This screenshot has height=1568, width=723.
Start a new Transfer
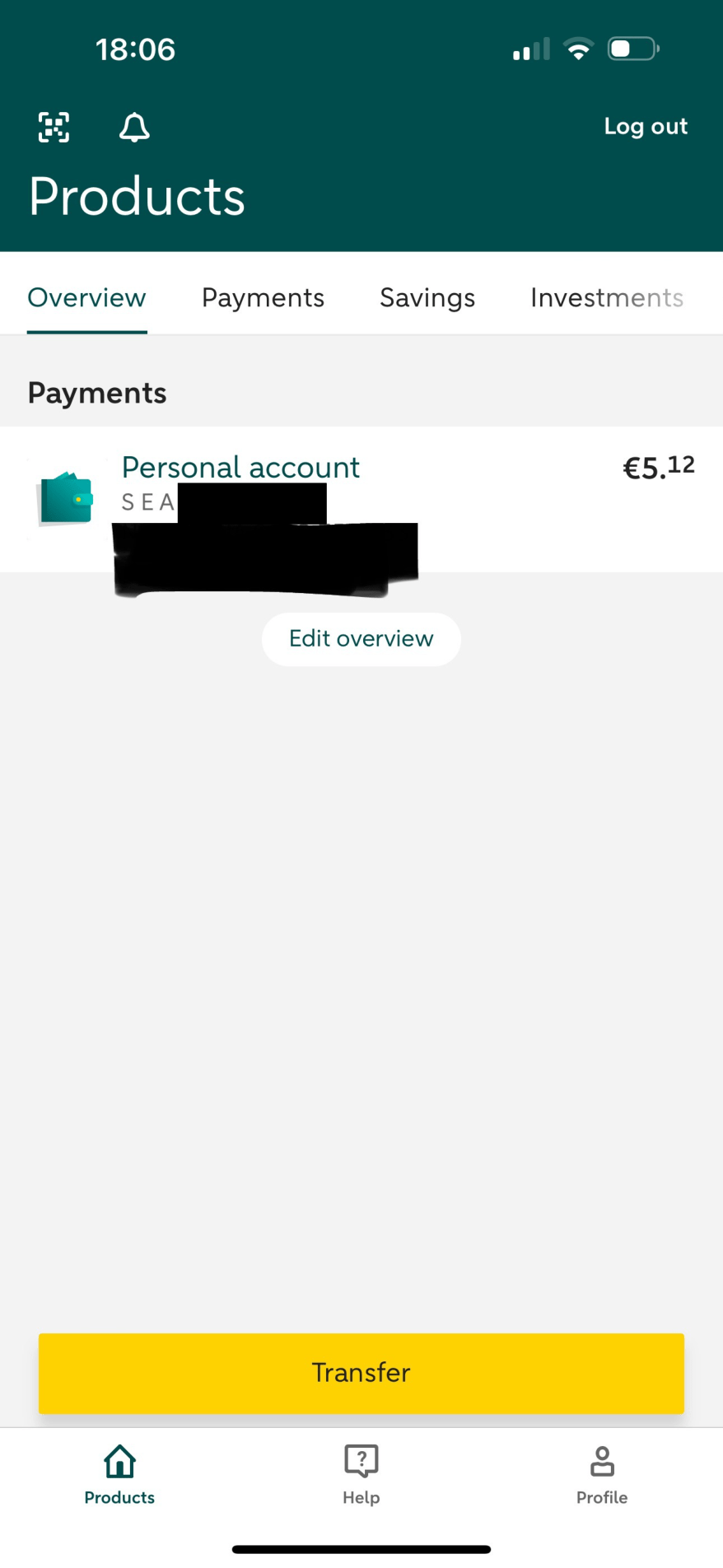coord(361,1373)
